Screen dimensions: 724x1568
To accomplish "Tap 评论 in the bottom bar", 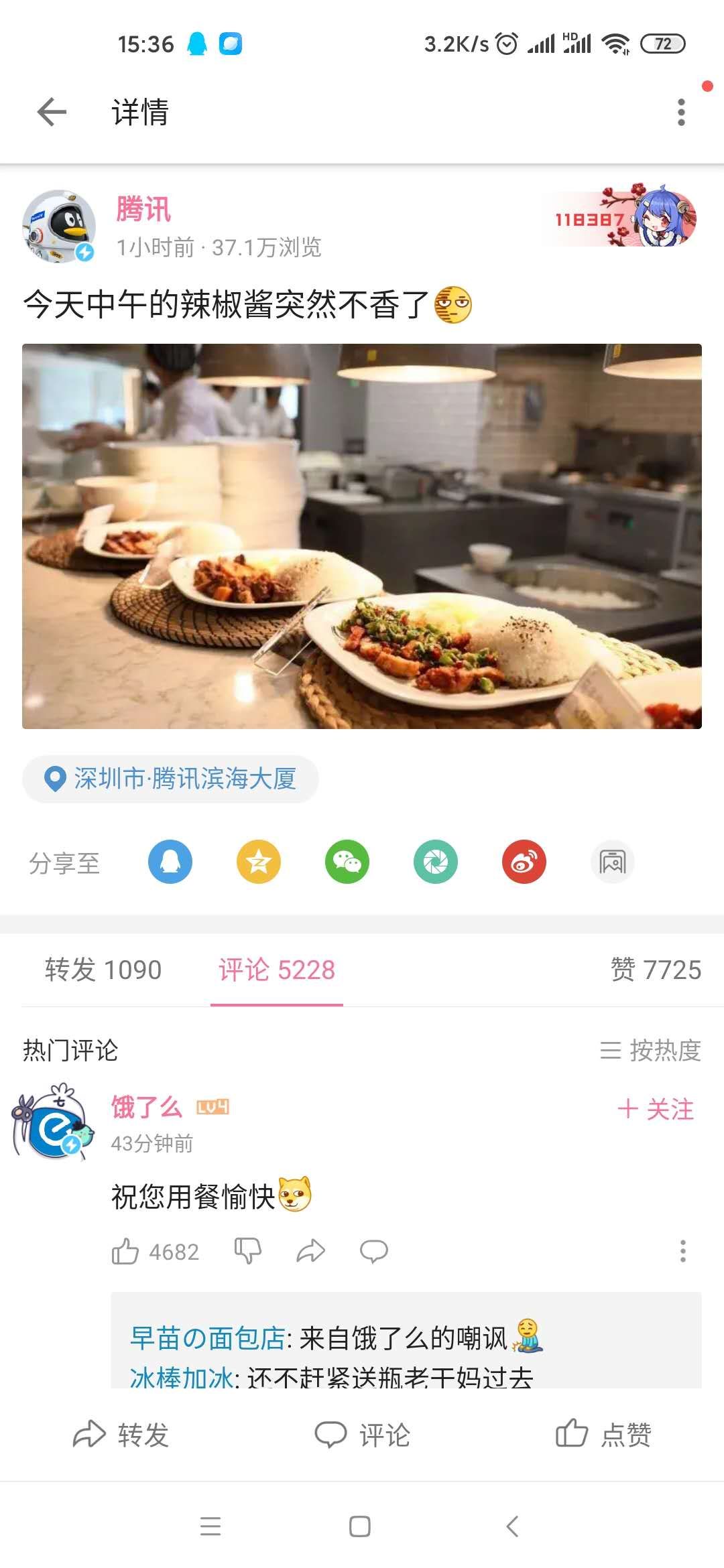I will [362, 1435].
